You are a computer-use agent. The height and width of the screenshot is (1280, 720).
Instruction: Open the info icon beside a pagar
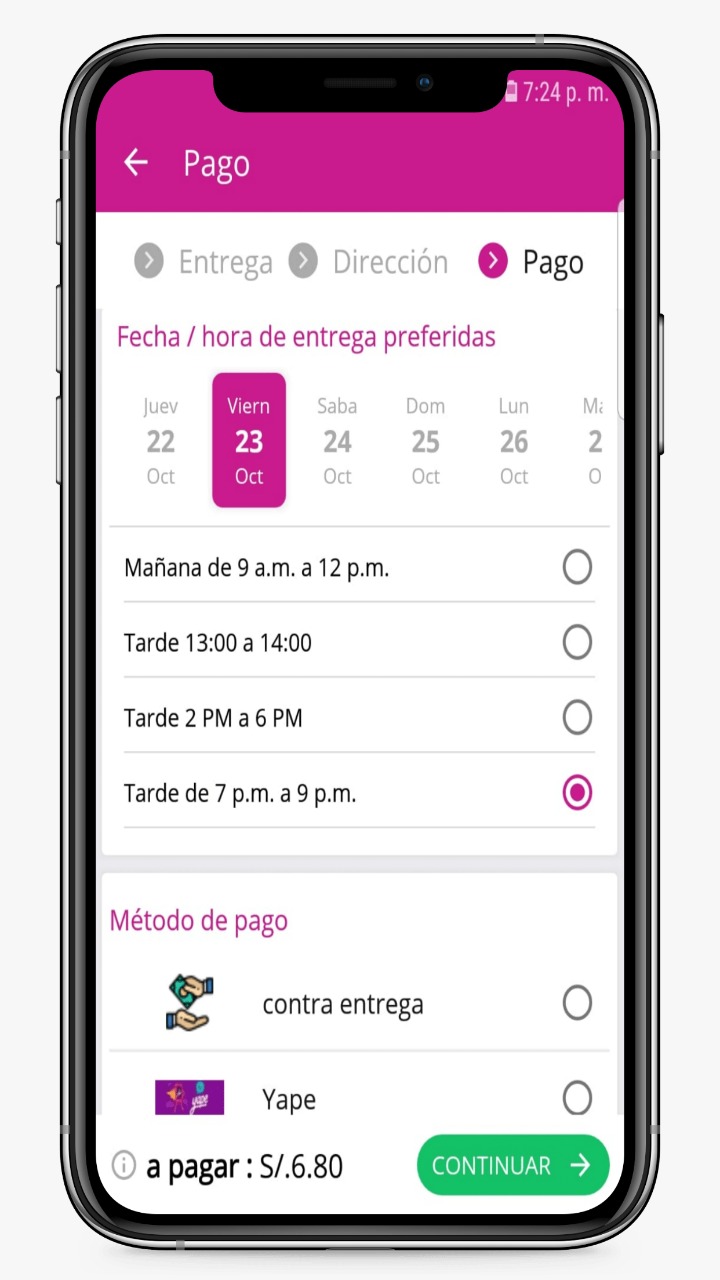click(x=124, y=1165)
